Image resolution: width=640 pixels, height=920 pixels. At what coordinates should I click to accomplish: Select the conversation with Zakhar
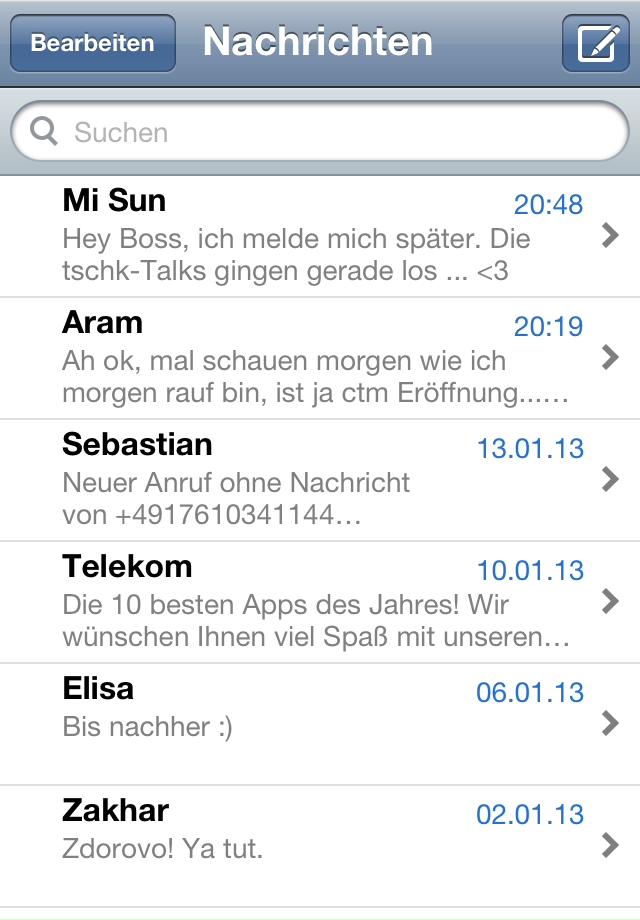point(320,846)
